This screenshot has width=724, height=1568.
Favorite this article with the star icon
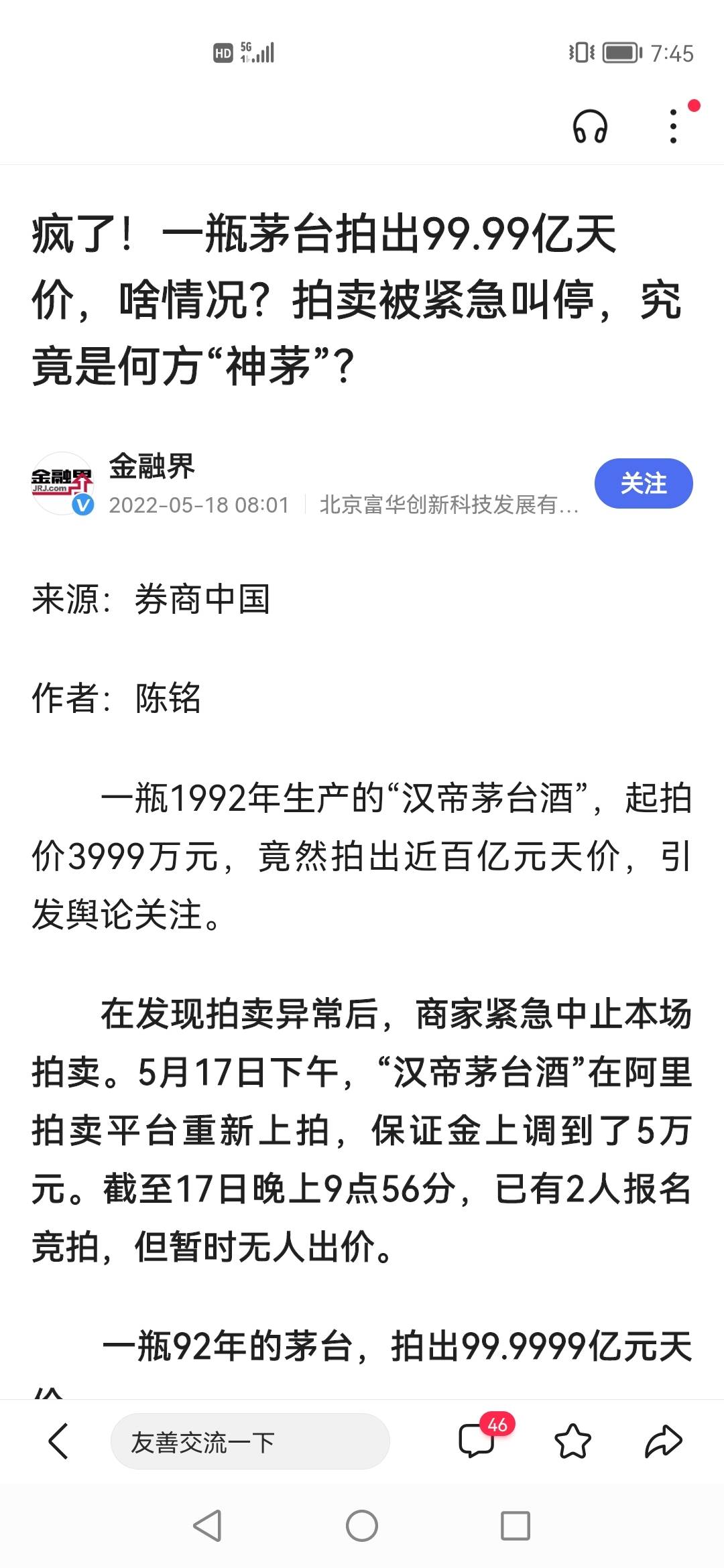(x=573, y=1442)
